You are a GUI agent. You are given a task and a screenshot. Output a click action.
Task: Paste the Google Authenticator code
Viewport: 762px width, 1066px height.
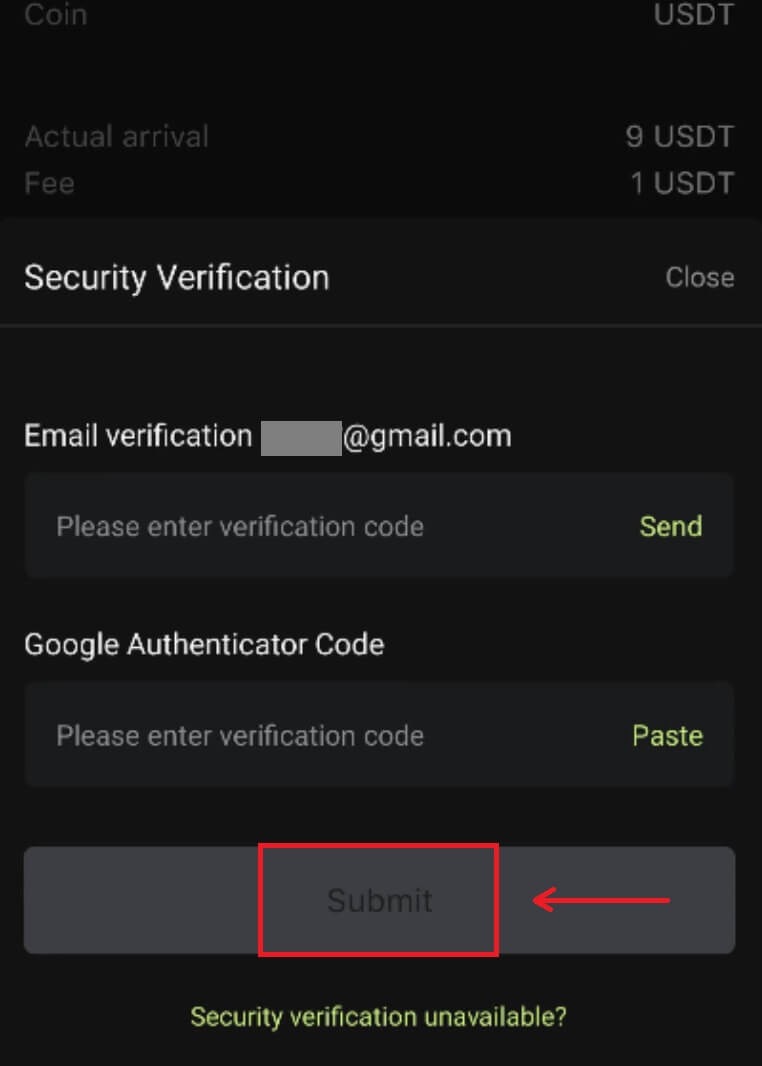point(667,736)
